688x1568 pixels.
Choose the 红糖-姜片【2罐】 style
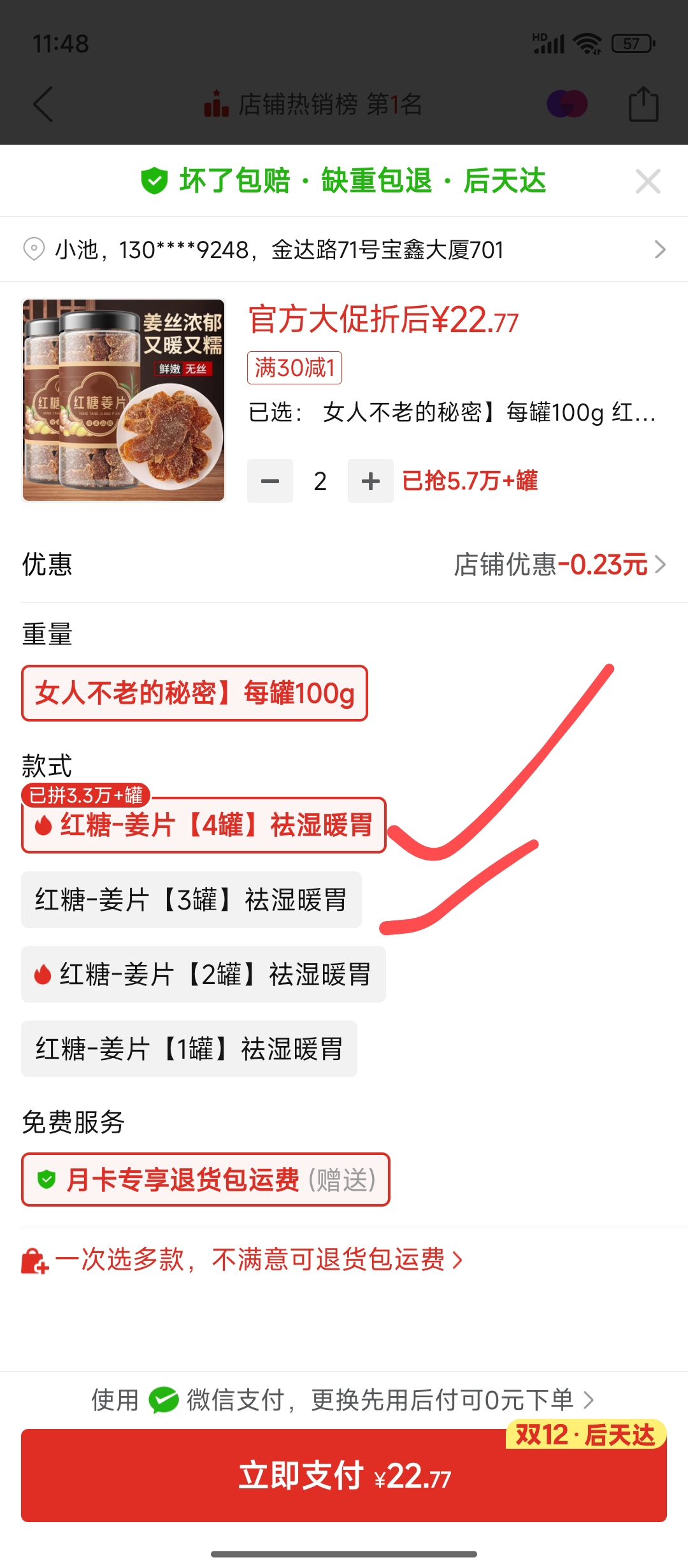coord(203,975)
